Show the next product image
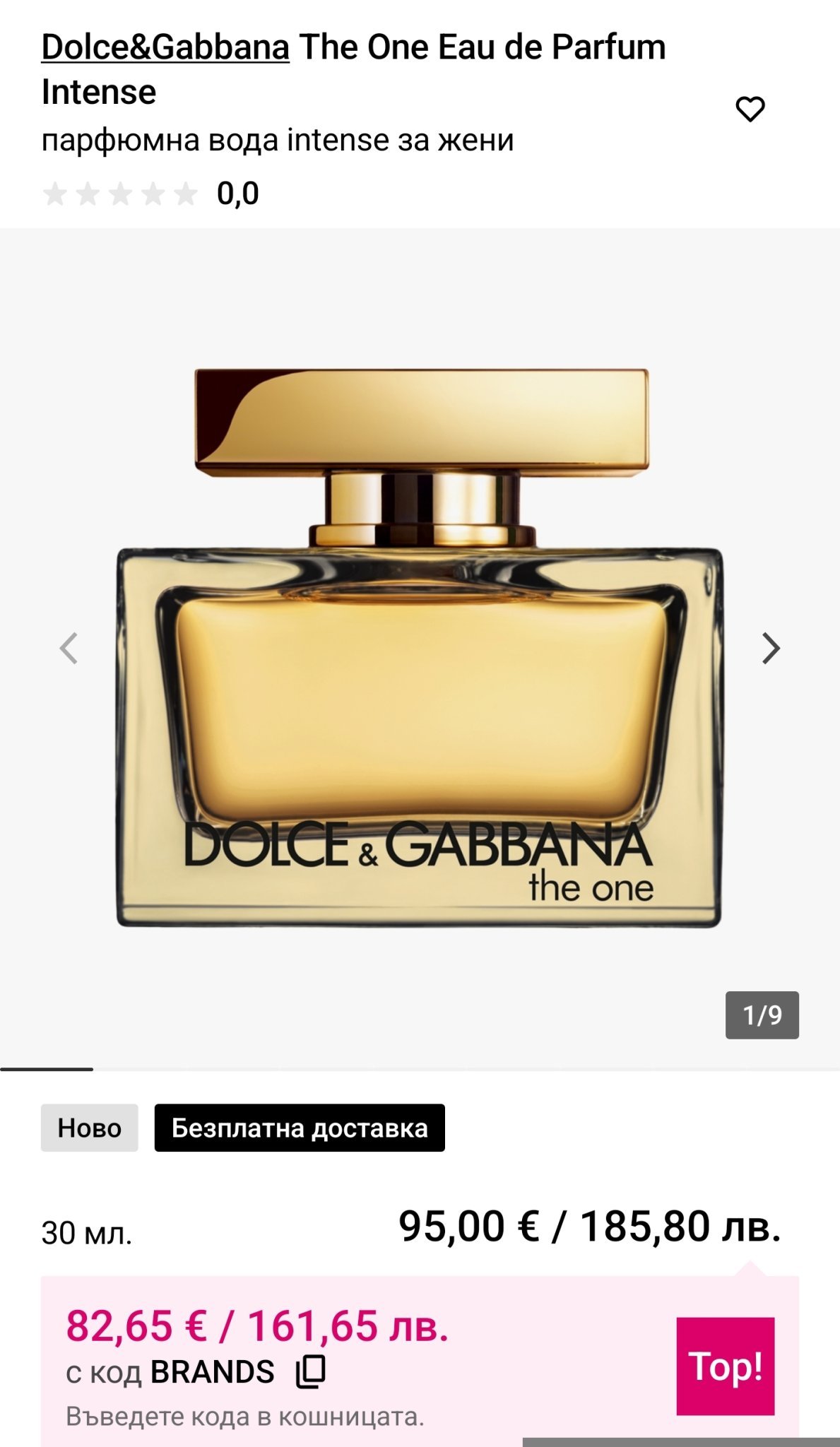Screen dimensions: 840x1447 [x=771, y=648]
